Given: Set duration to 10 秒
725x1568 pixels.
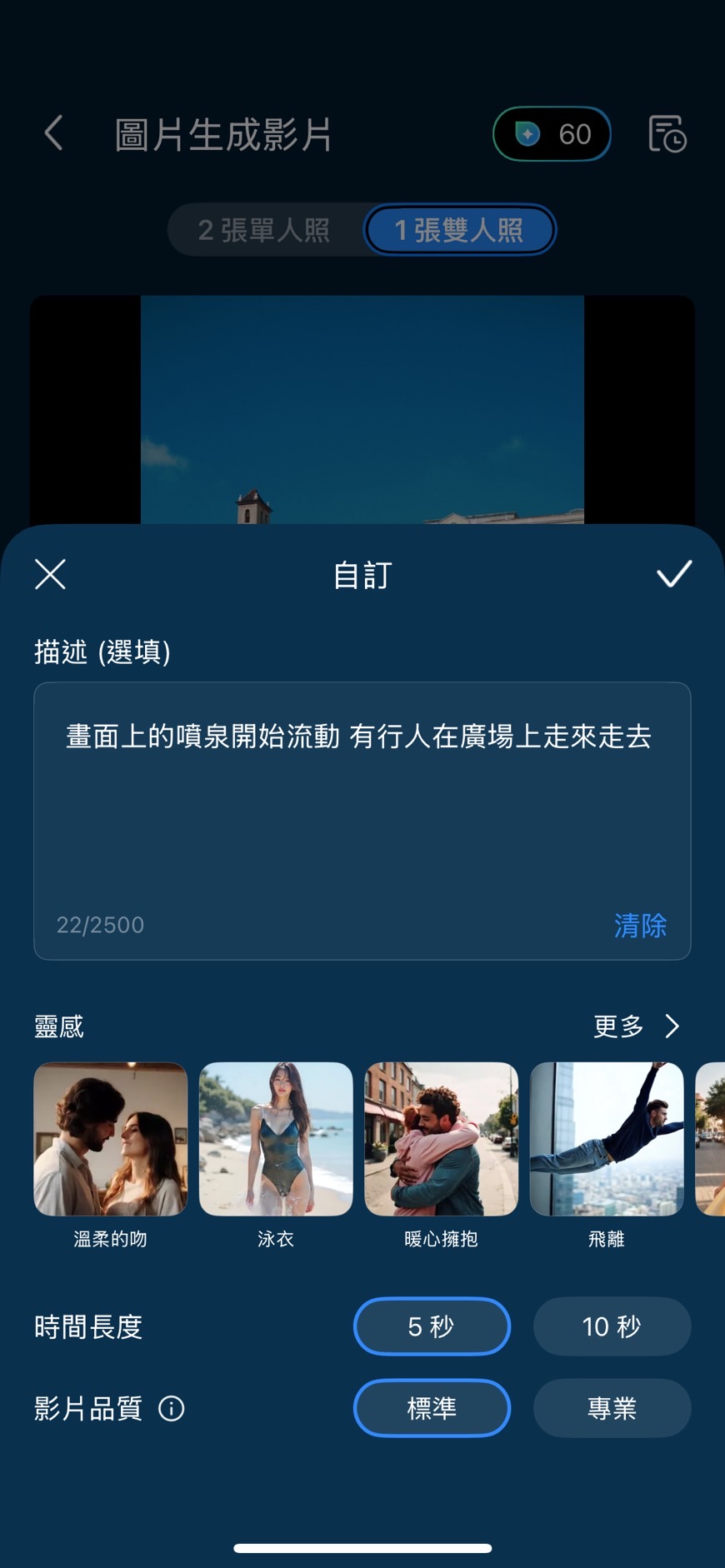Looking at the screenshot, I should pos(612,1326).
